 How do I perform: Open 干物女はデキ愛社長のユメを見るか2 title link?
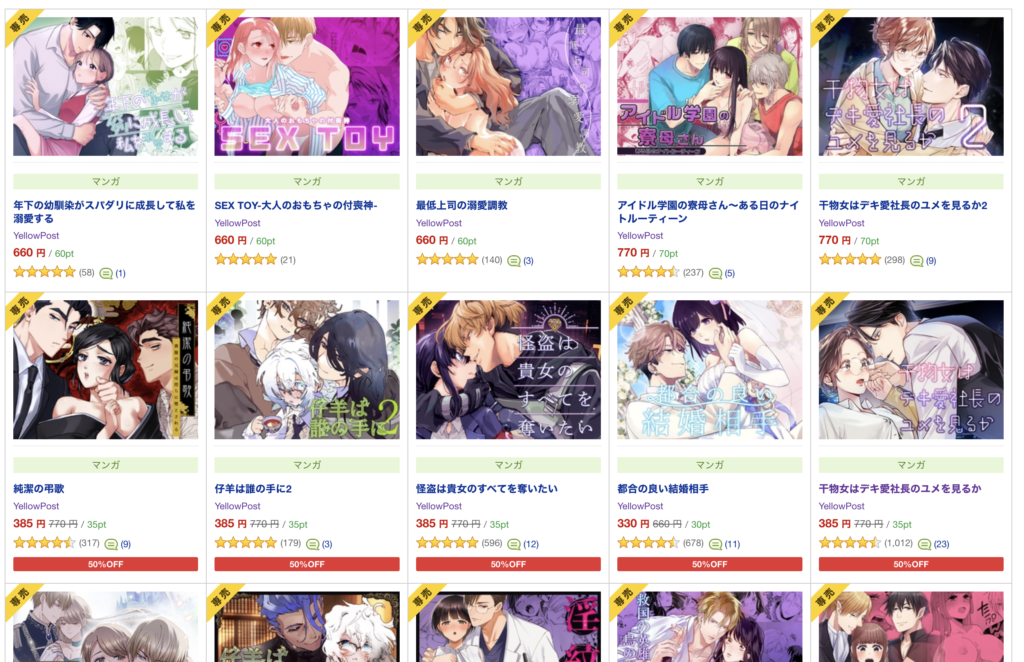click(902, 205)
